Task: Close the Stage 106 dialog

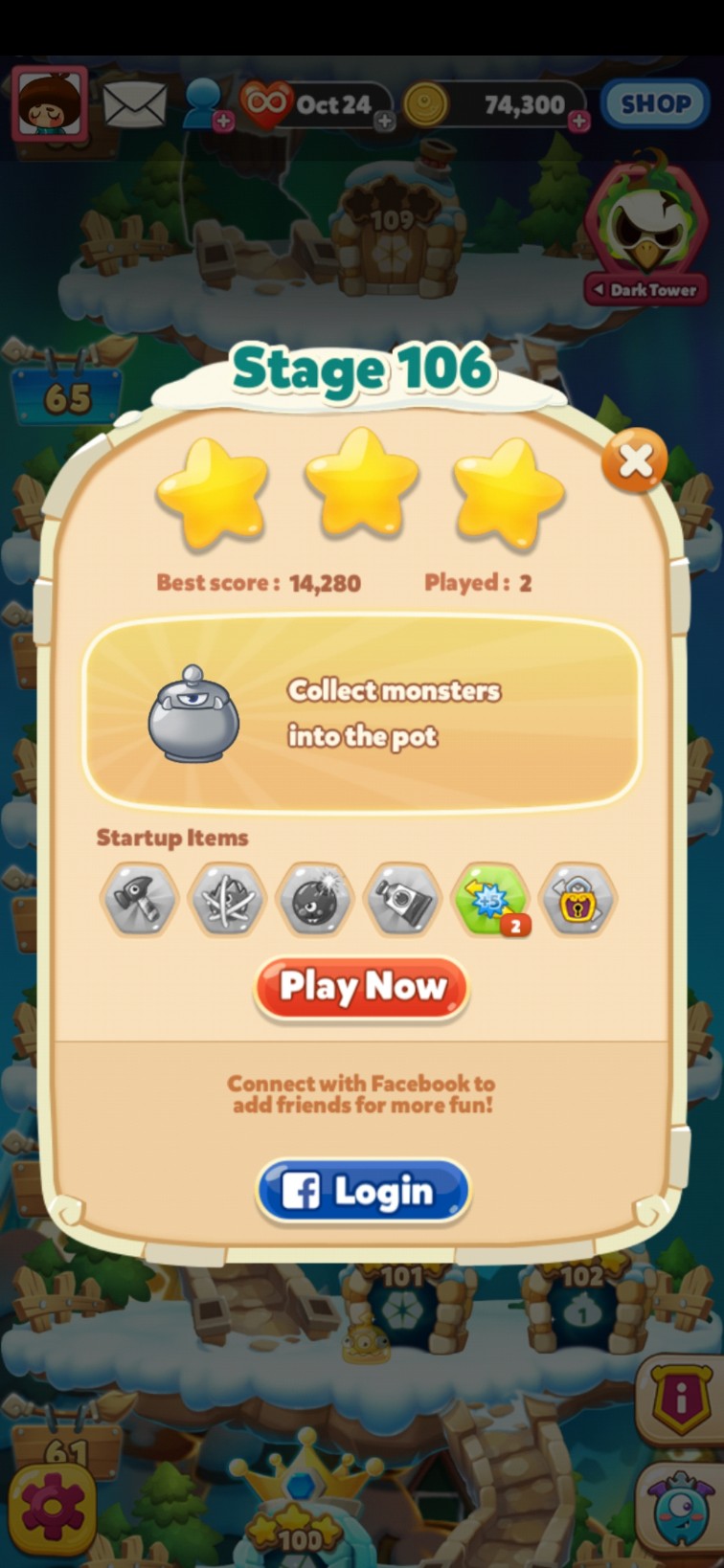Action: pos(634,462)
